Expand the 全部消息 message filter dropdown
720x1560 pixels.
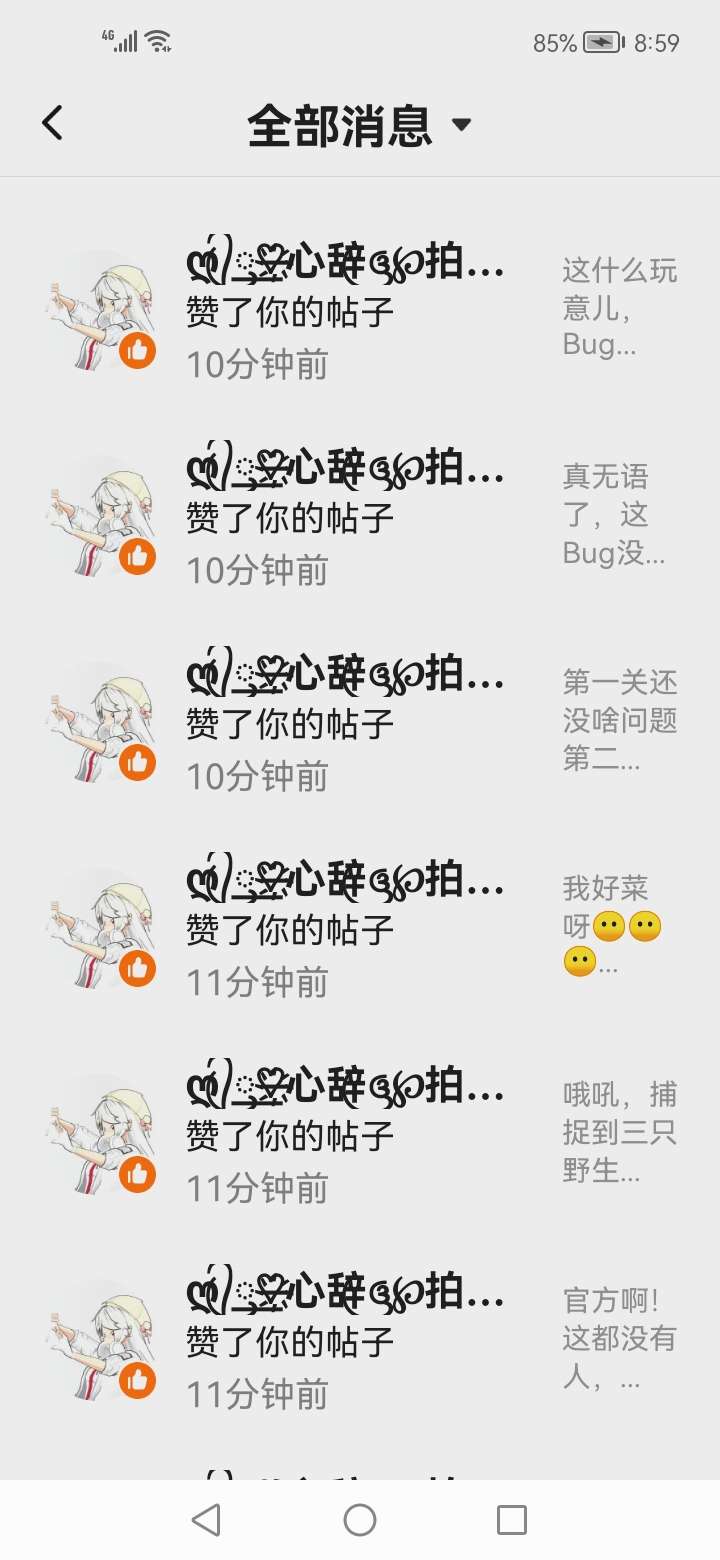point(360,126)
